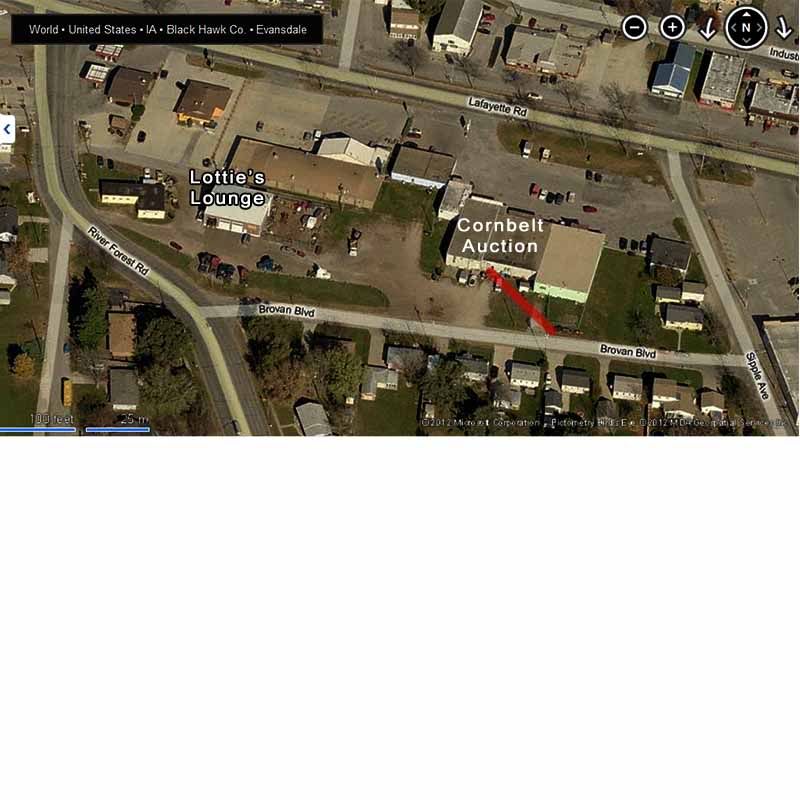
Task: Jump to United States in the breadcrumb
Action: 102,30
